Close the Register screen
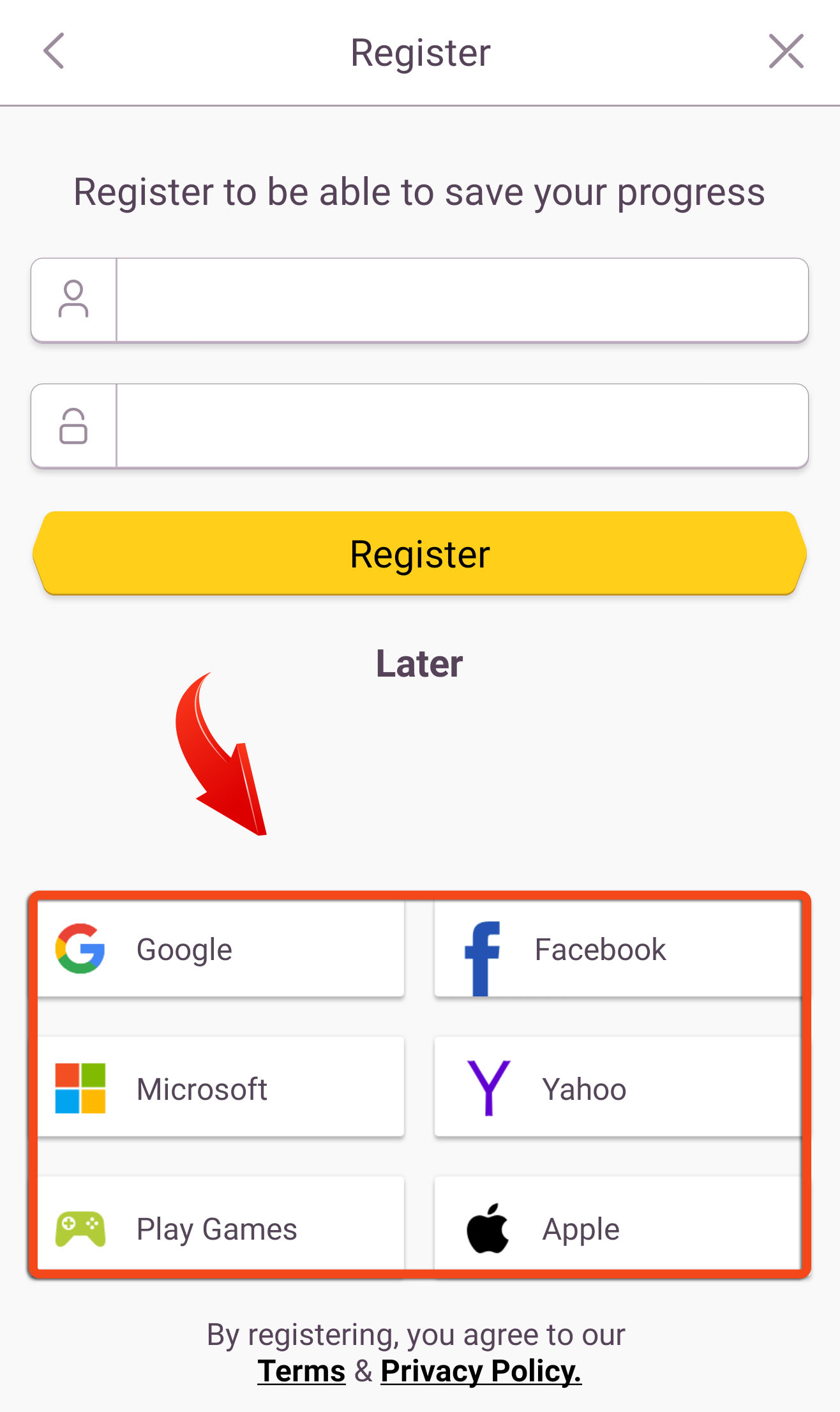Image resolution: width=840 pixels, height=1412 pixels. (786, 51)
